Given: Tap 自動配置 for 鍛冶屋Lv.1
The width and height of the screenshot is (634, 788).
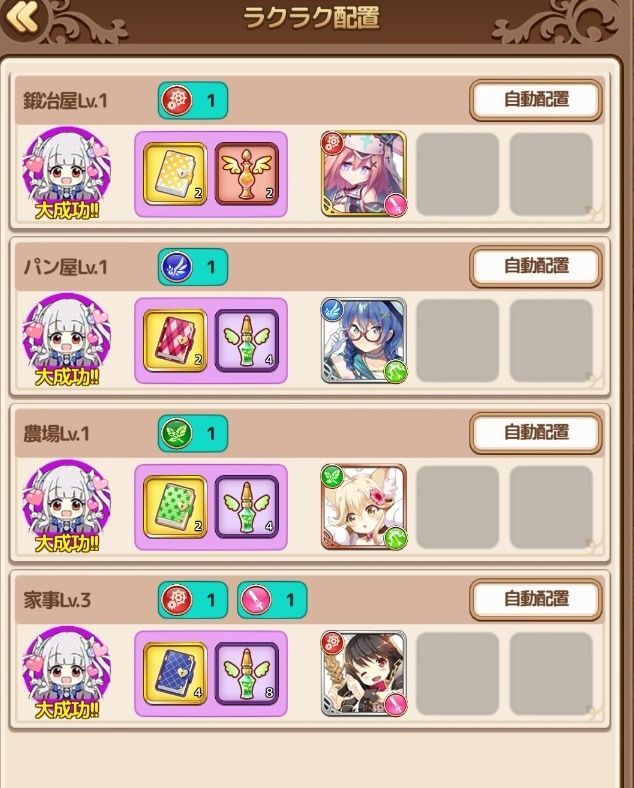Looking at the screenshot, I should coord(536,100).
